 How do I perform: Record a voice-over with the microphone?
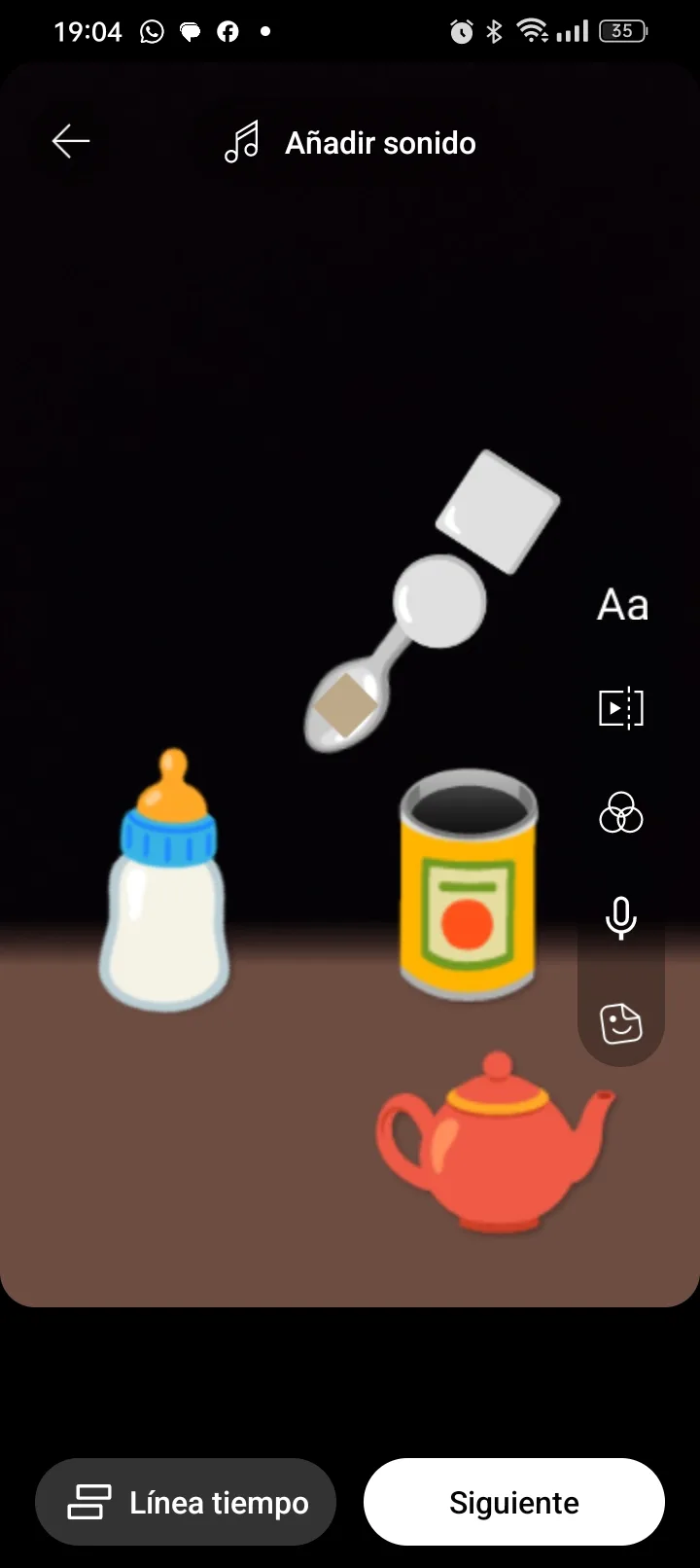(621, 918)
